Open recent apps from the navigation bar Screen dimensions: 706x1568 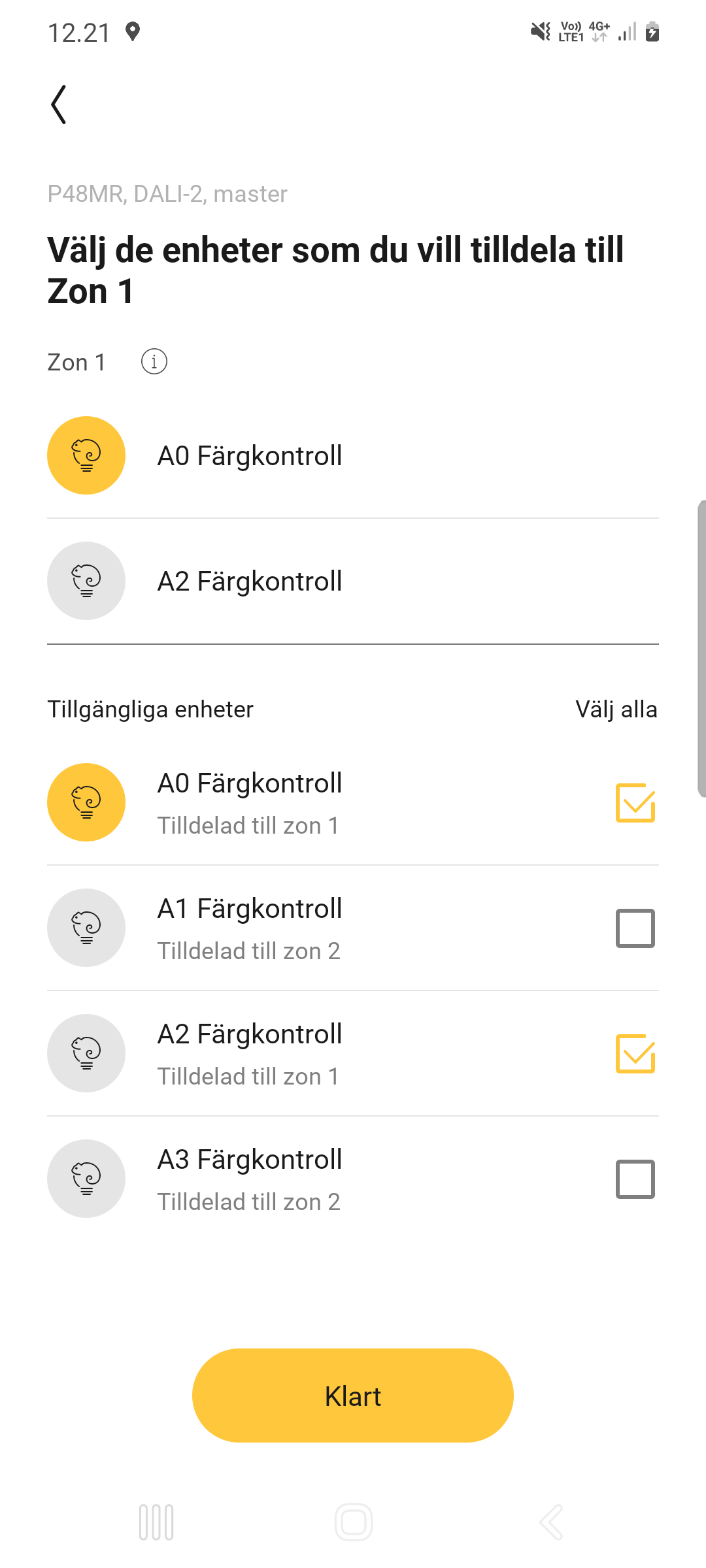pyautogui.click(x=156, y=1522)
